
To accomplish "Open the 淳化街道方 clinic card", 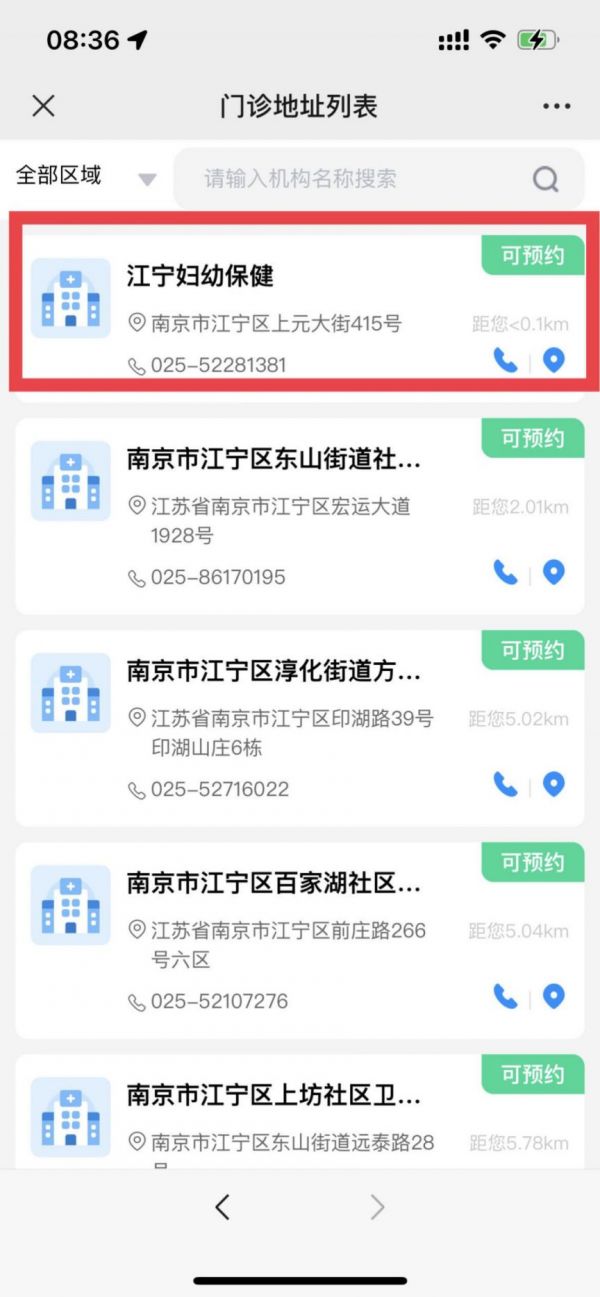I will (x=300, y=728).
